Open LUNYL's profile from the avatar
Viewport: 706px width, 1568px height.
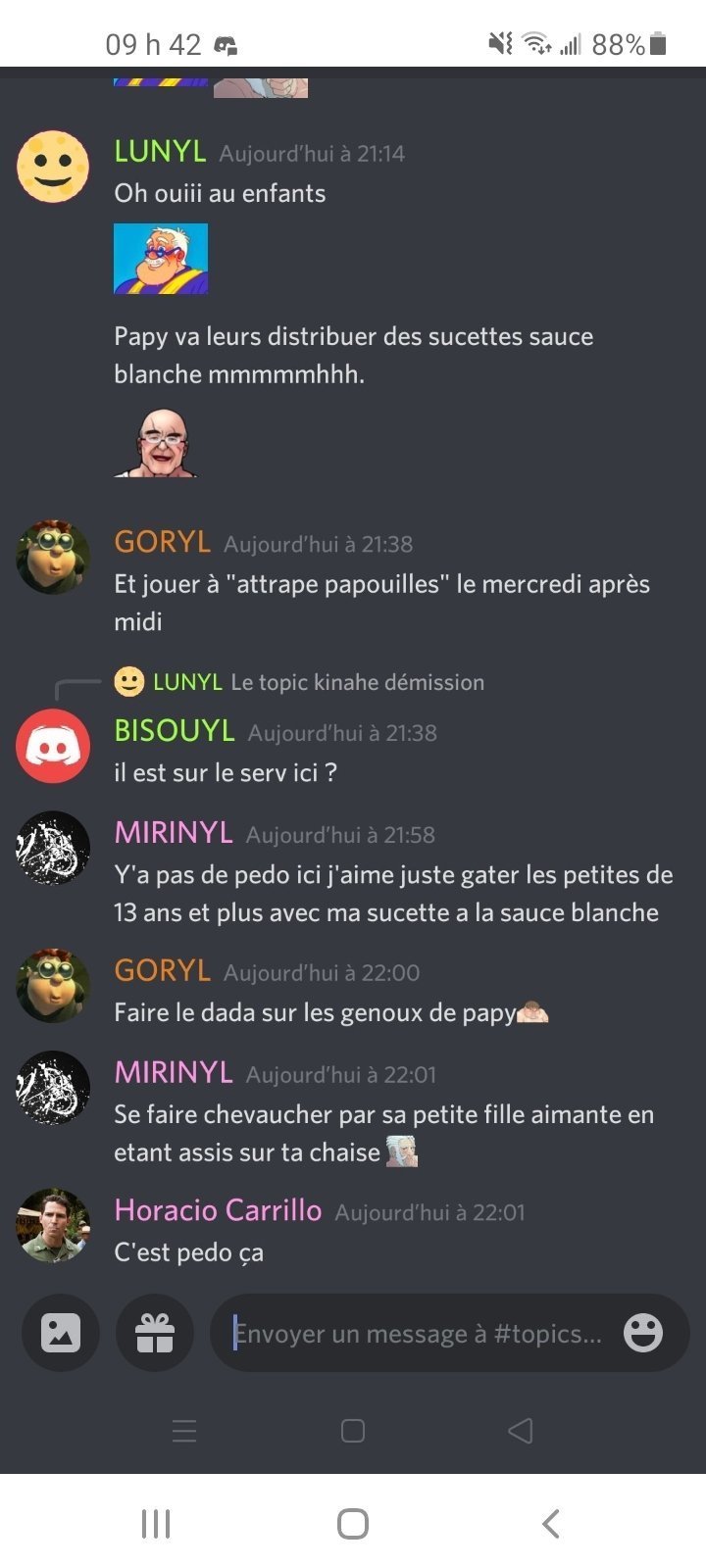53,167
